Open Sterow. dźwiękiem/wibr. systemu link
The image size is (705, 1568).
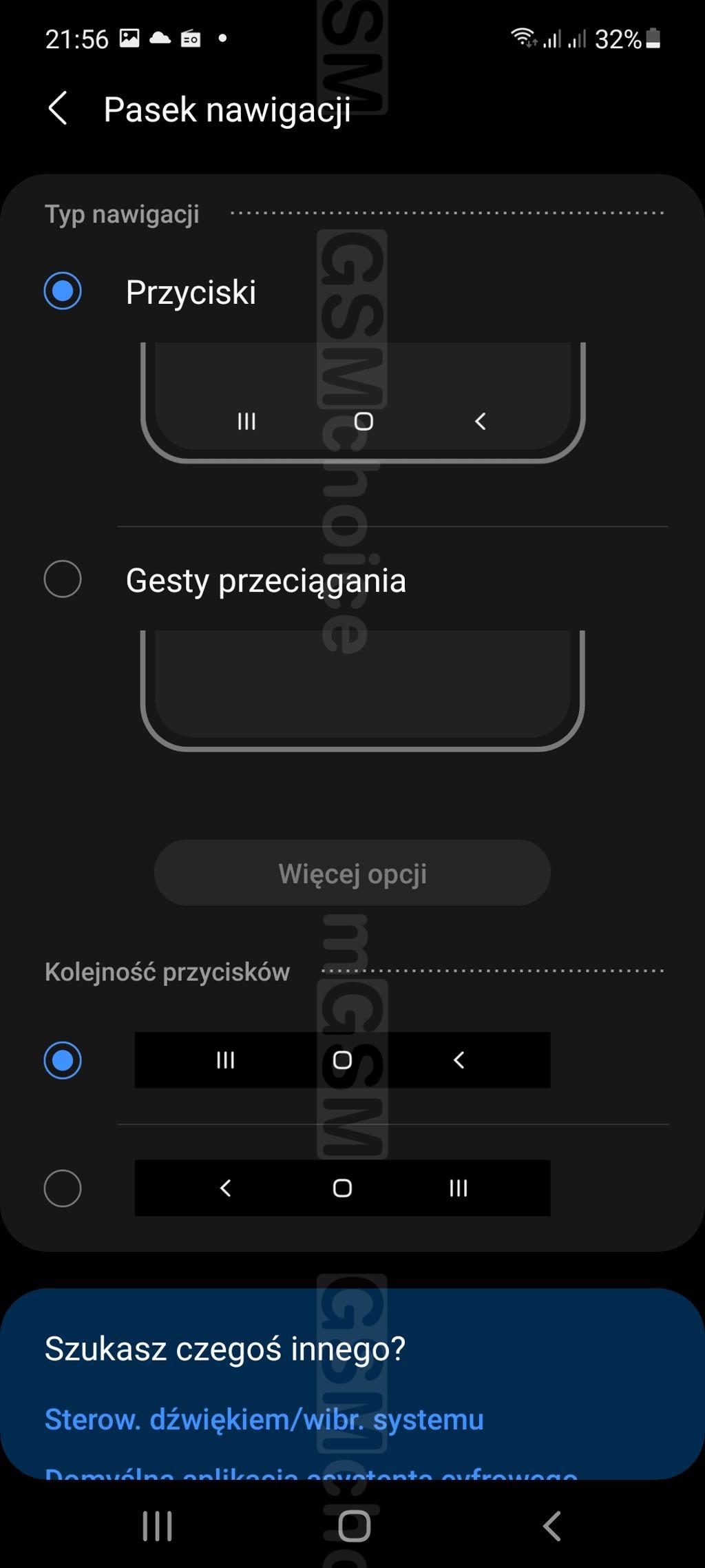[264, 1420]
